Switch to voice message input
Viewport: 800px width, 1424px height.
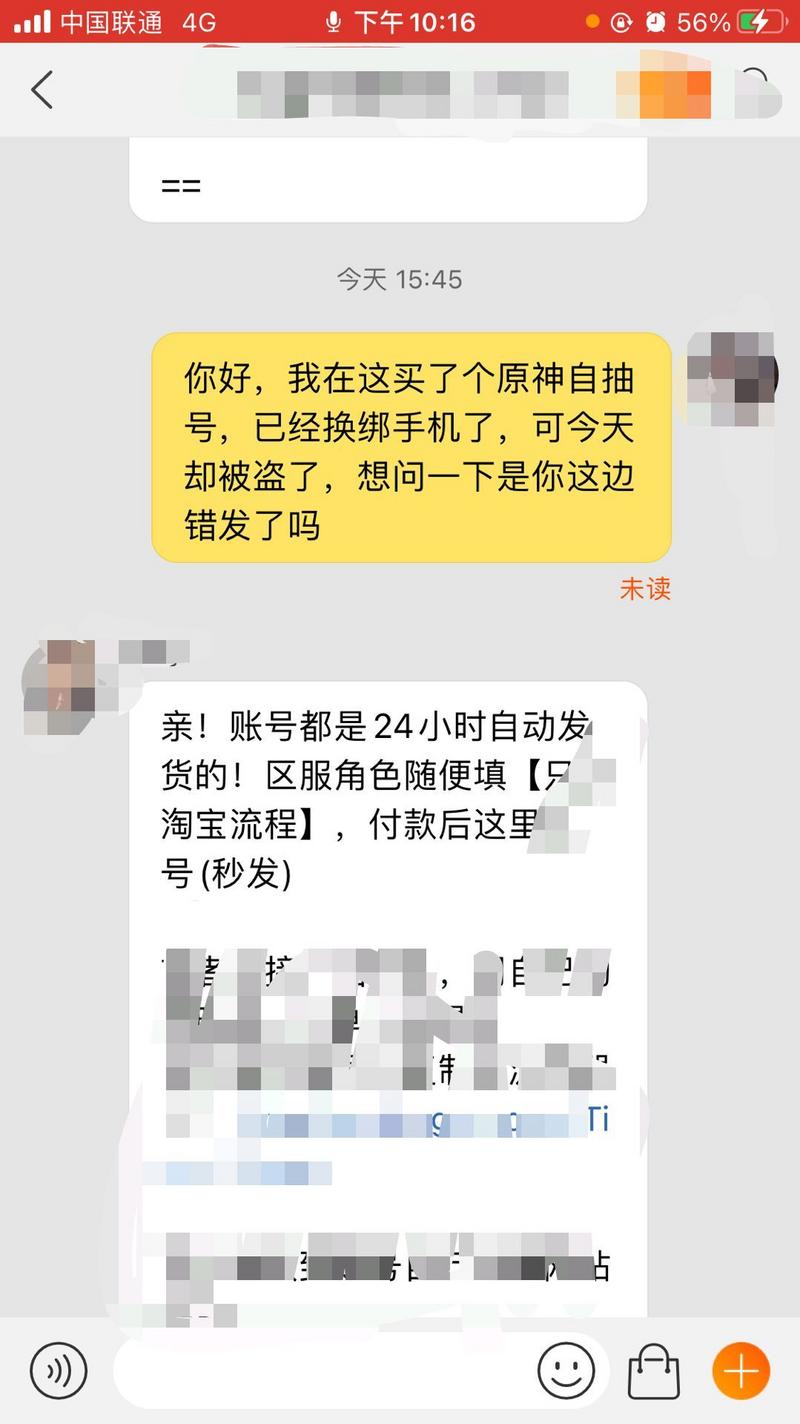(58, 1369)
